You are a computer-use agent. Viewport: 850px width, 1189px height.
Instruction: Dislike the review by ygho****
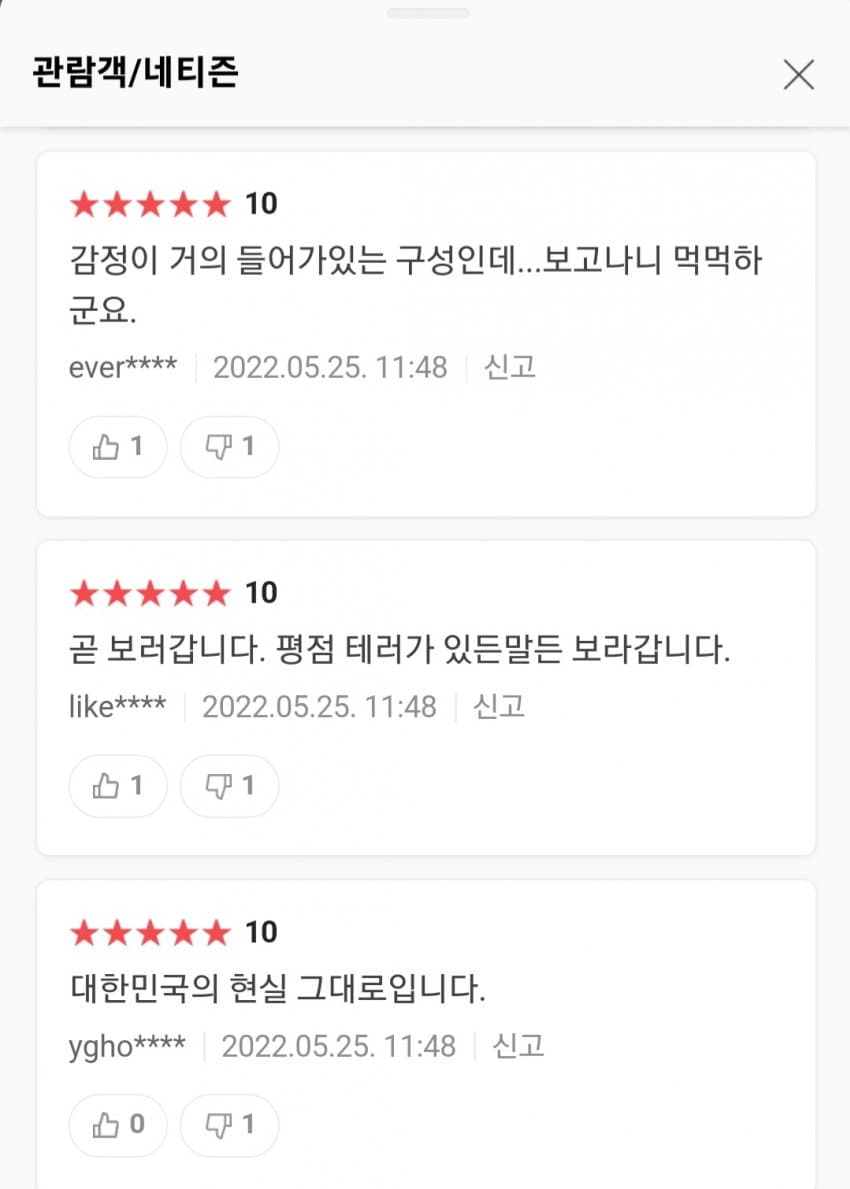tap(229, 1125)
